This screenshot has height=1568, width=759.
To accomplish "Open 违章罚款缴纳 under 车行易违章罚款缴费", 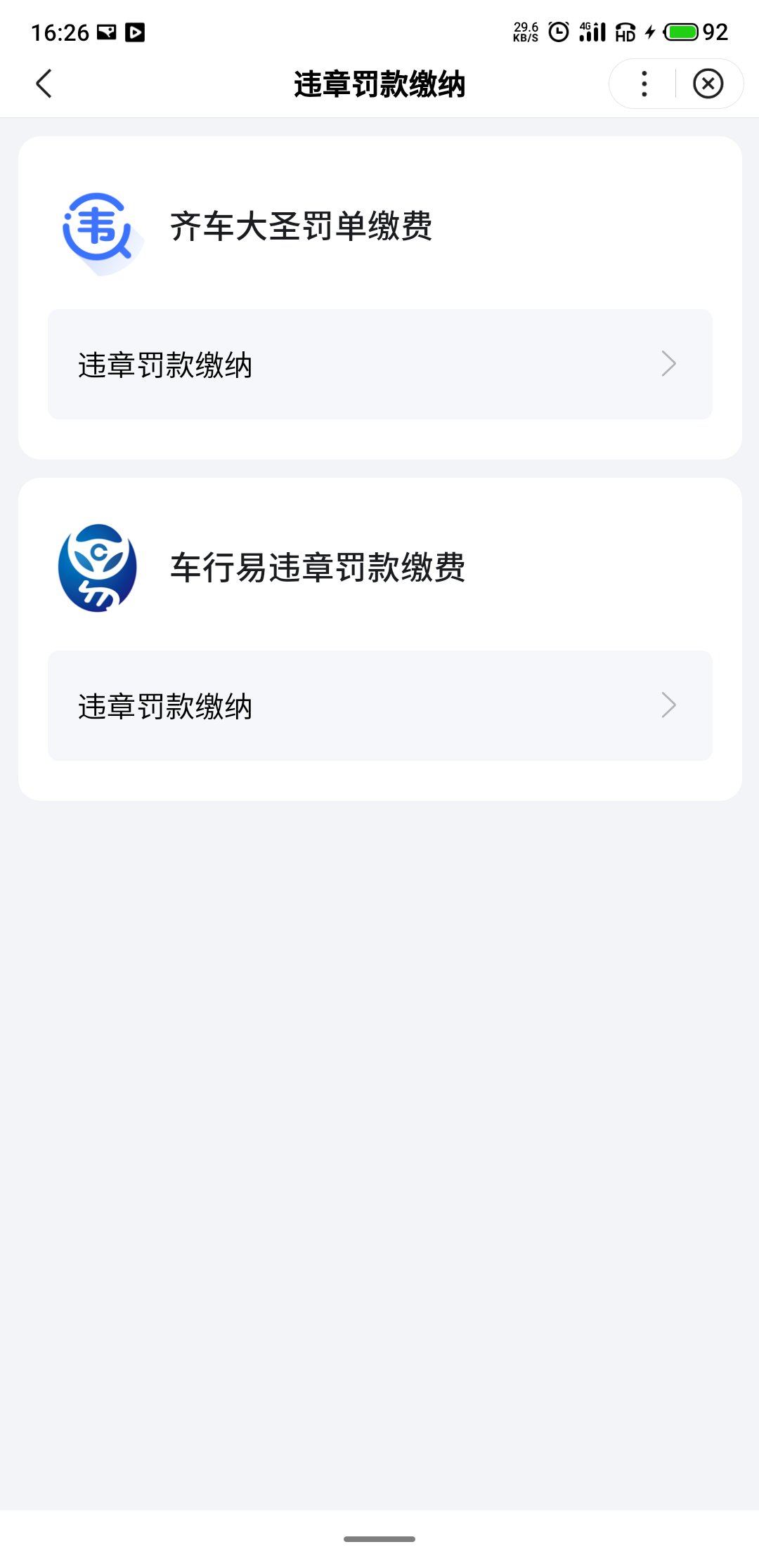I will coord(379,705).
